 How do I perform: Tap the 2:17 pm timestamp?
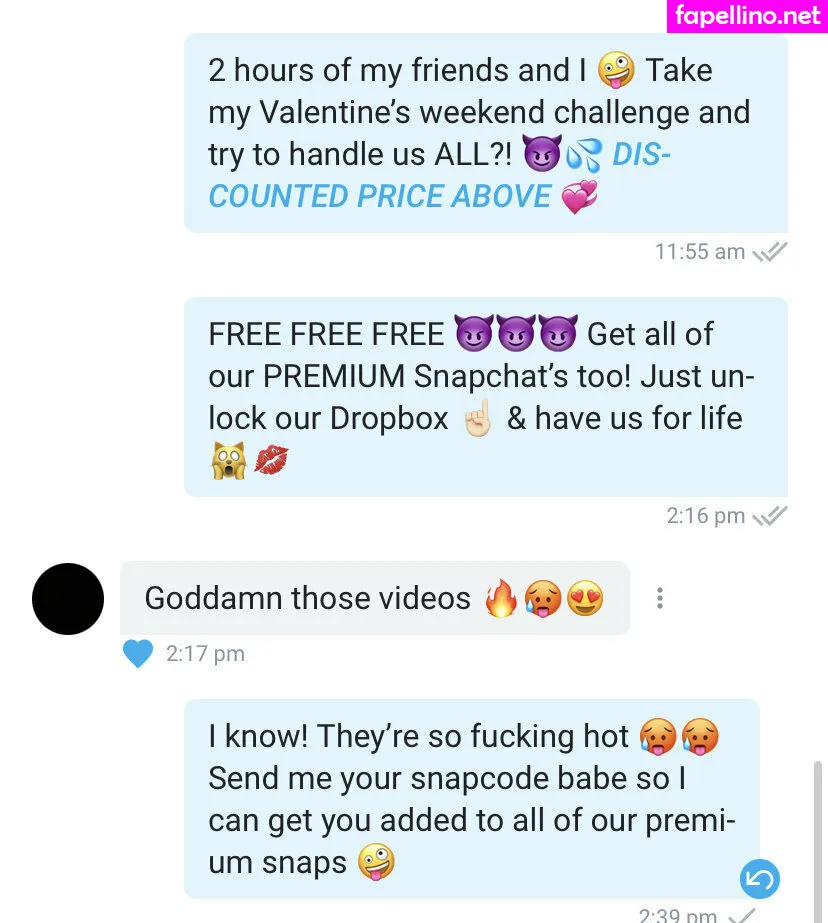click(205, 653)
